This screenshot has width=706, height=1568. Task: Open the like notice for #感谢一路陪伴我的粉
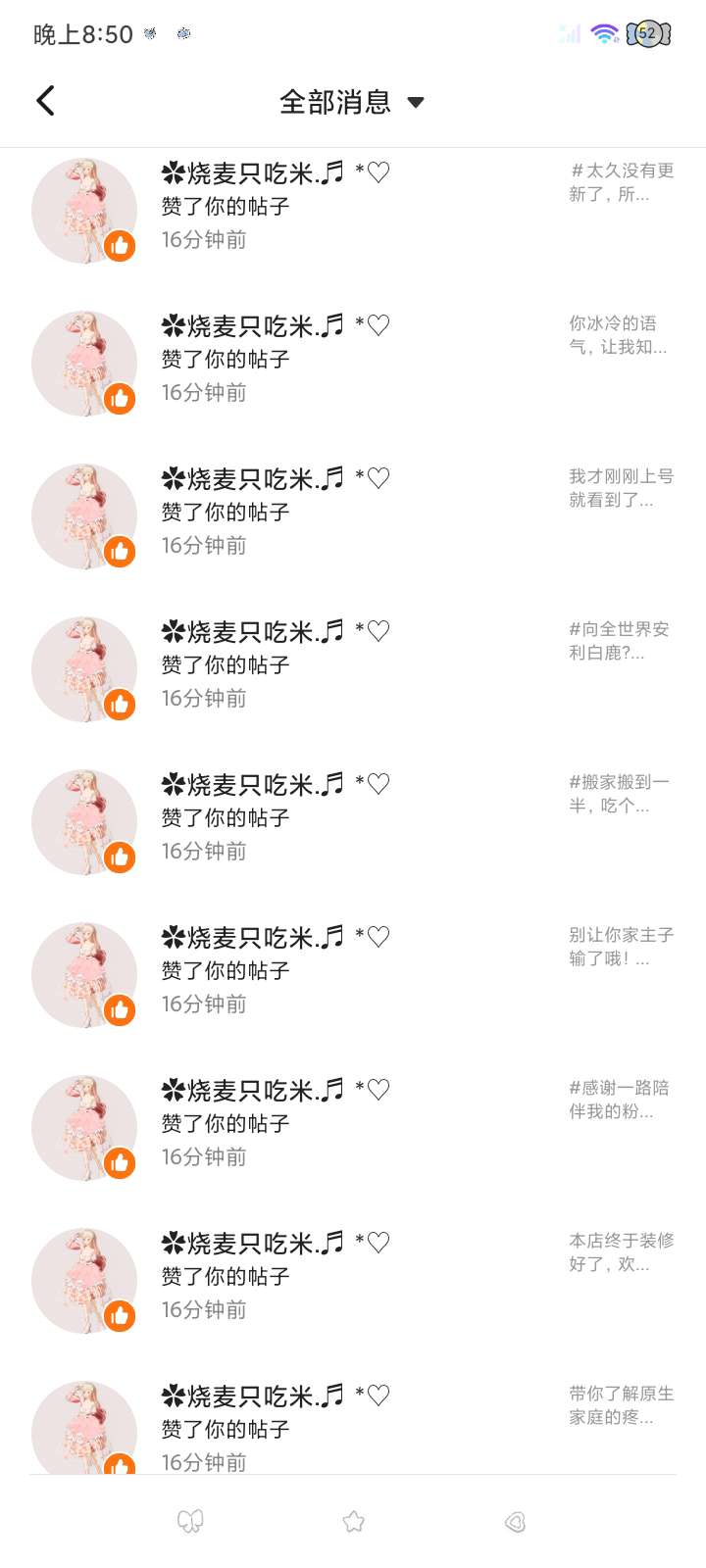[353, 1126]
